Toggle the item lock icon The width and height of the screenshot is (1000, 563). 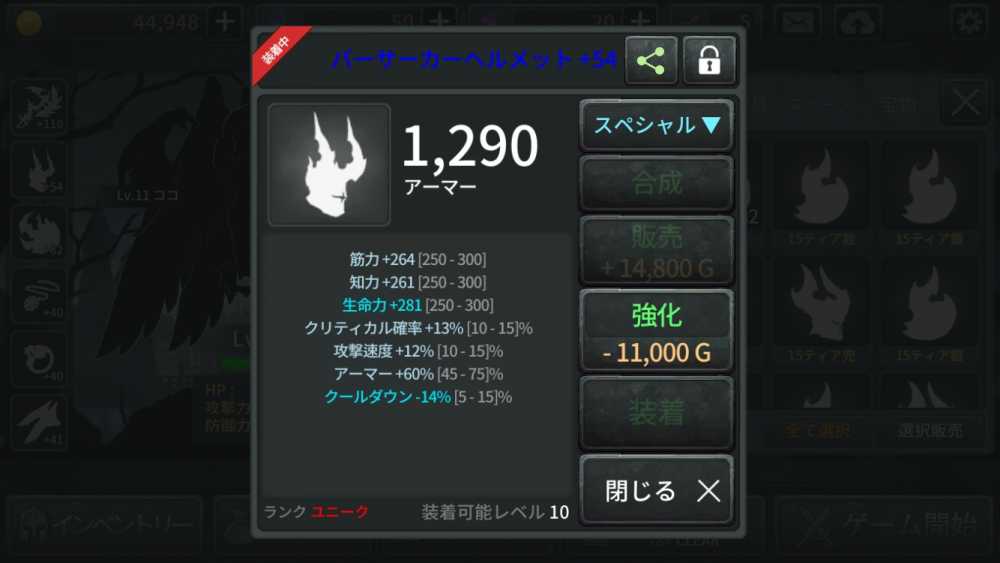(709, 61)
